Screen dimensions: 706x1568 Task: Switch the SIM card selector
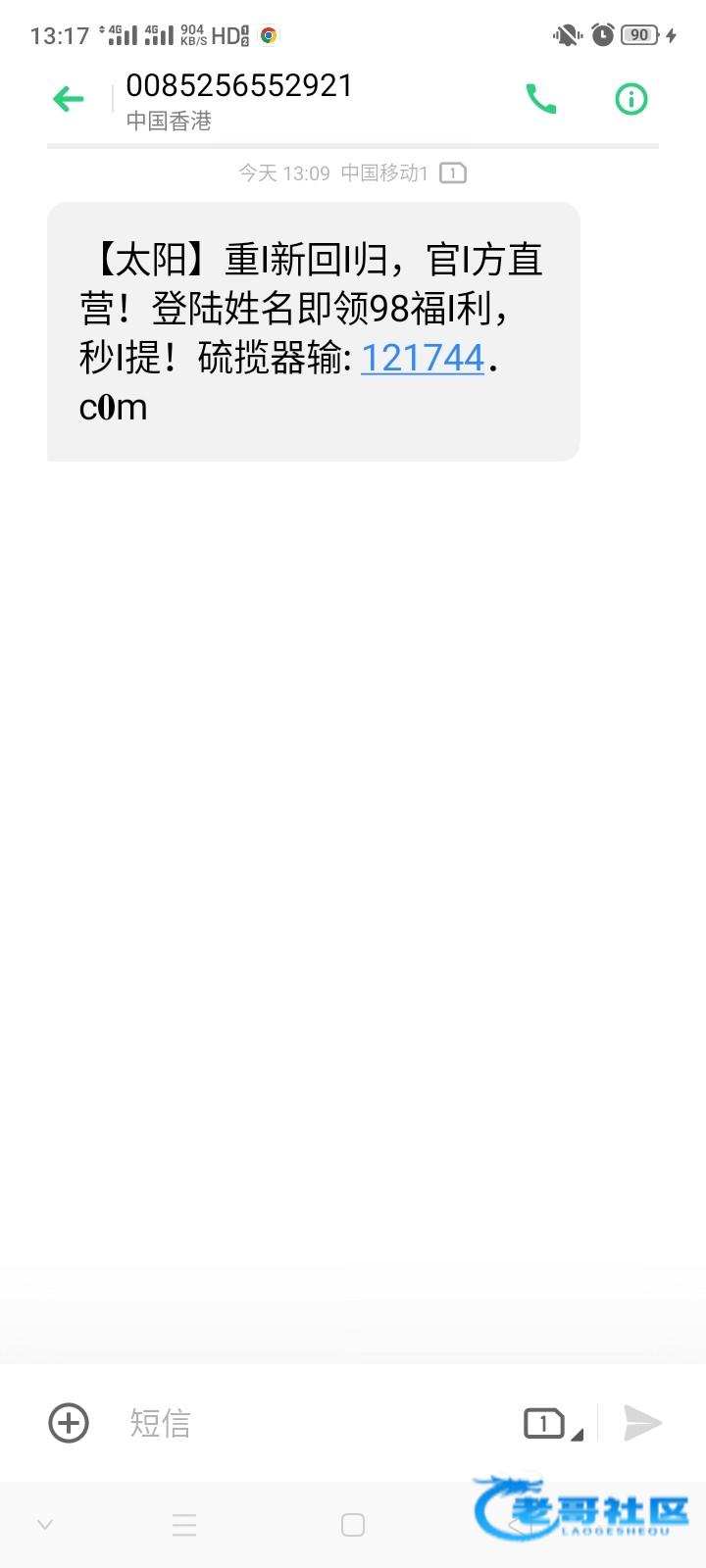pos(552,1423)
